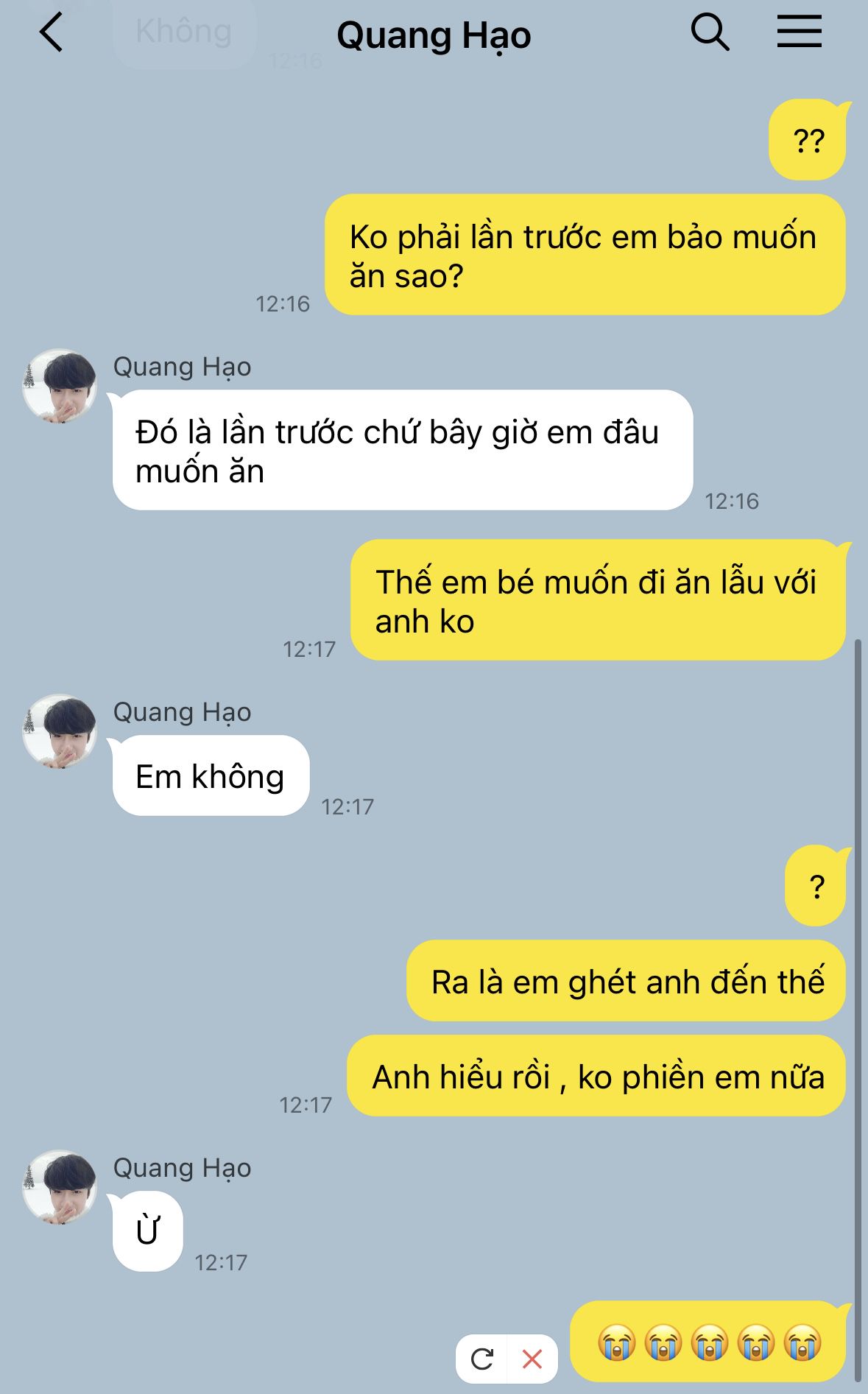Go back to the chat list
868x1394 pixels.
pos(52,34)
